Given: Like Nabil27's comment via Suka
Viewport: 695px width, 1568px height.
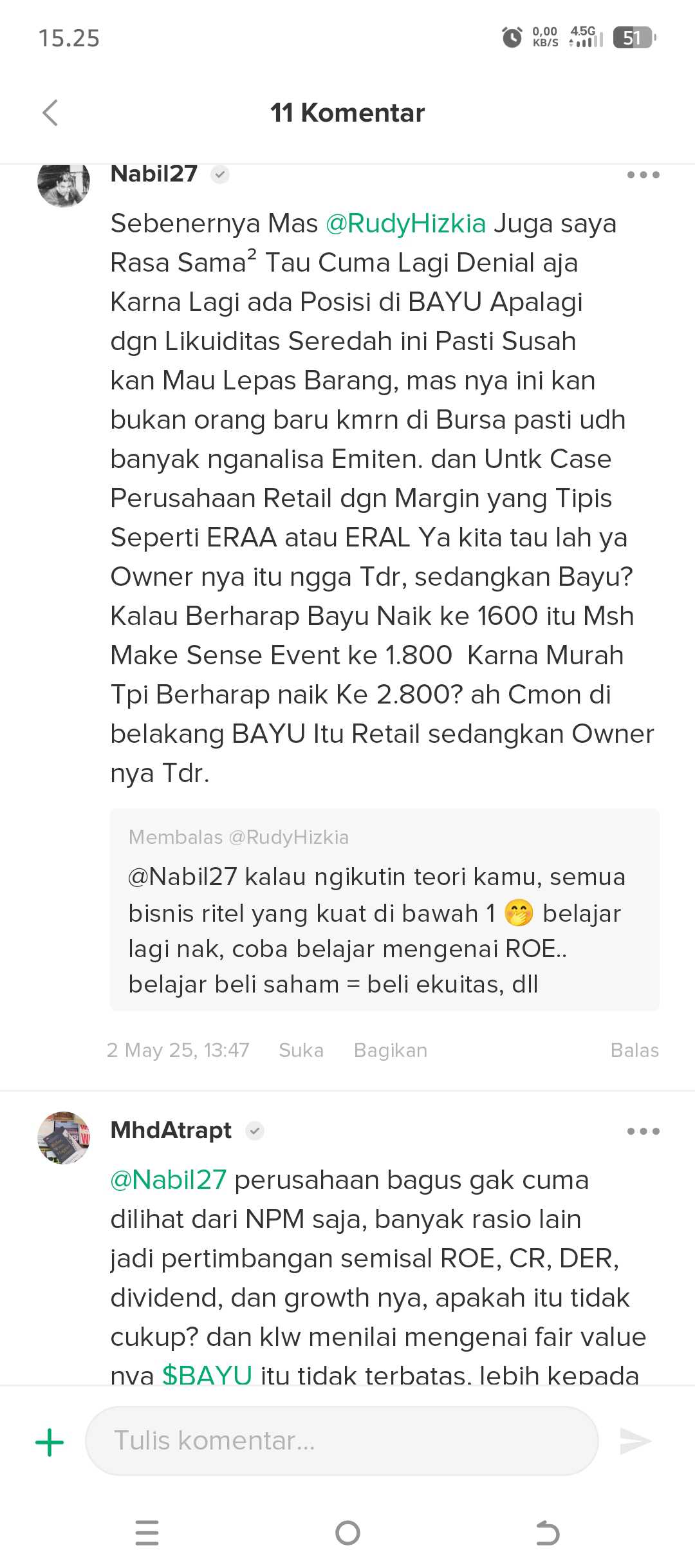Looking at the screenshot, I should click(301, 1050).
